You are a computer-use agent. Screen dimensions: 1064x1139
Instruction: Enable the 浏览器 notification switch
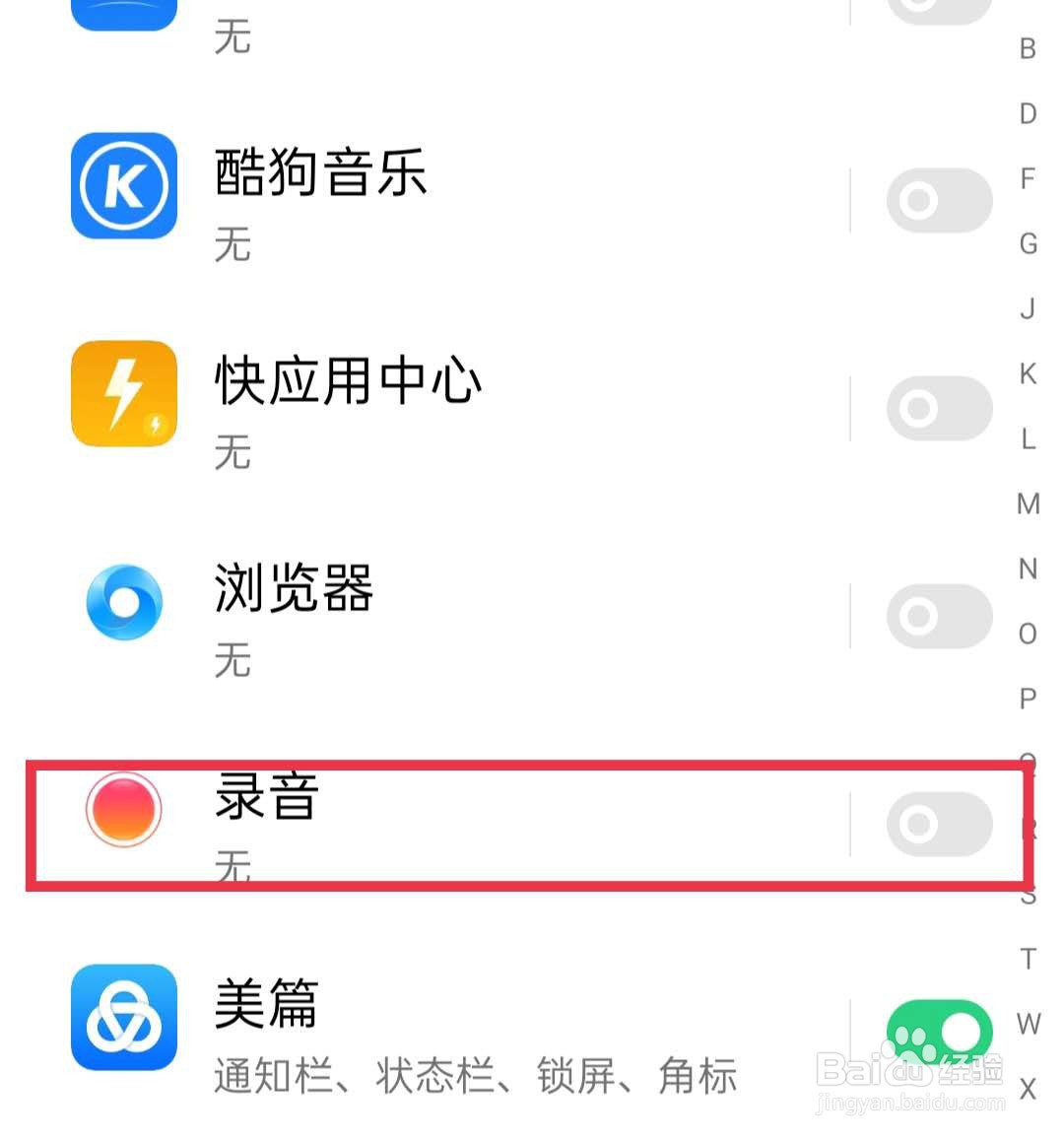(939, 616)
